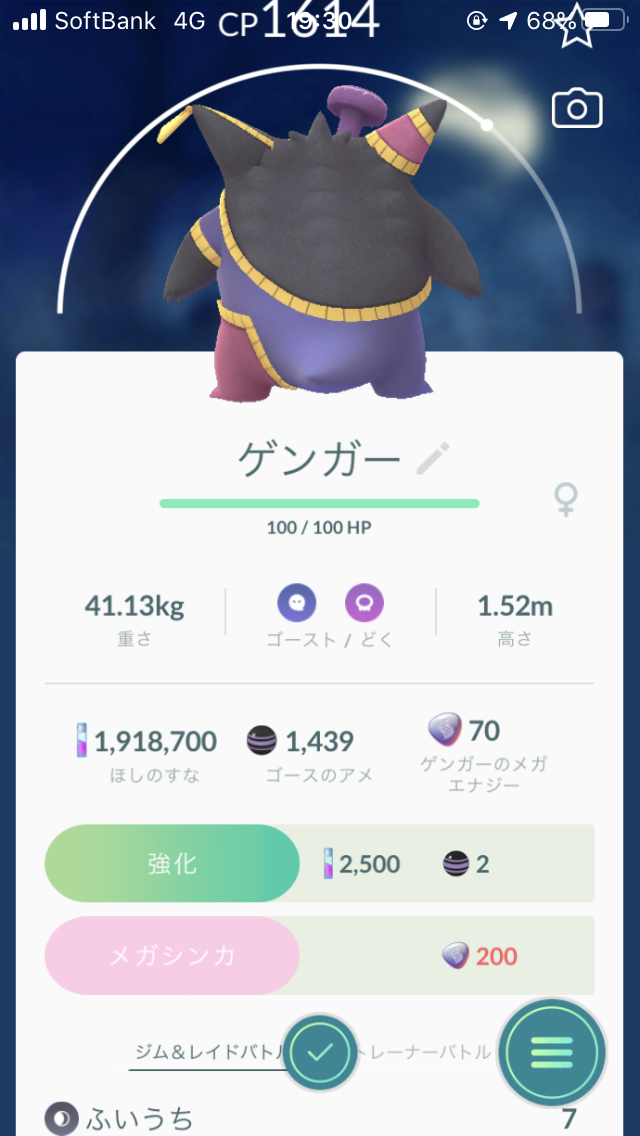Mark Gengar as favorite with the star
The height and width of the screenshot is (1136, 640).
click(x=577, y=28)
